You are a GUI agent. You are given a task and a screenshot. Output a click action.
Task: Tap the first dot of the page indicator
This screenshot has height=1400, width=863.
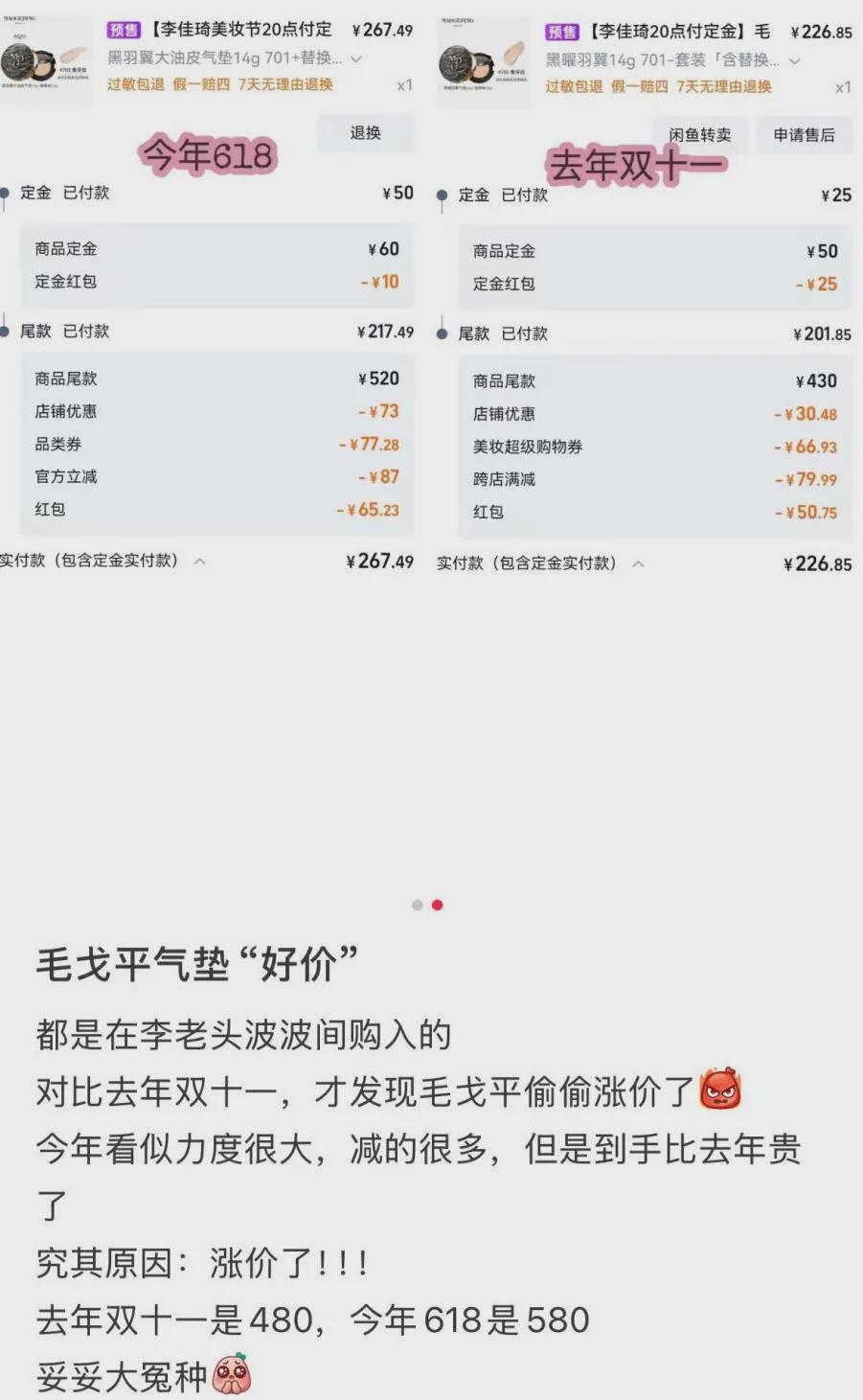(417, 905)
